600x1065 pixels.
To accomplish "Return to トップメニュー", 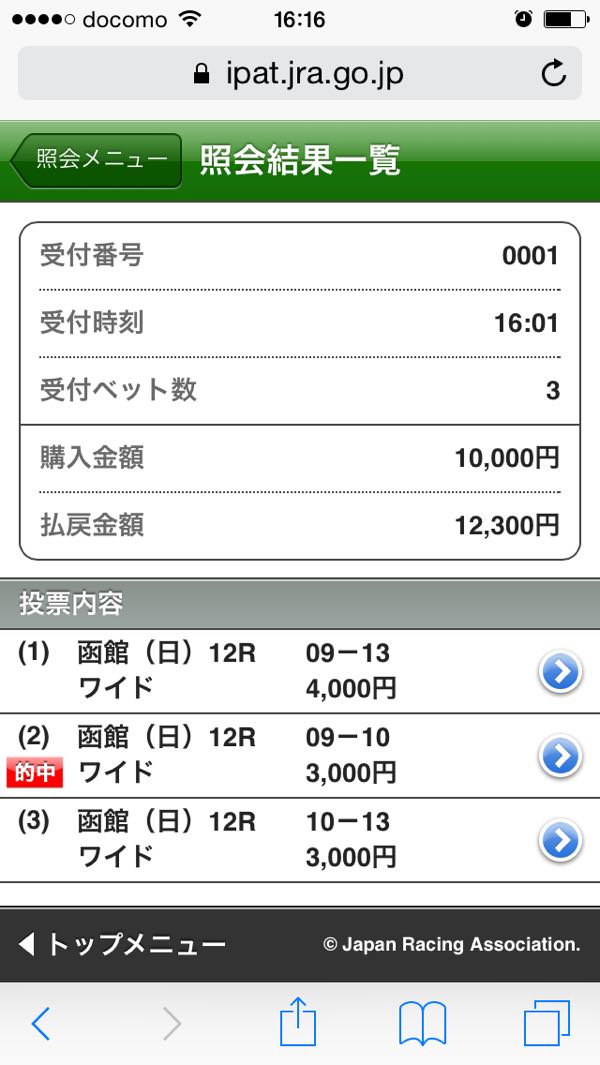I will tap(124, 944).
